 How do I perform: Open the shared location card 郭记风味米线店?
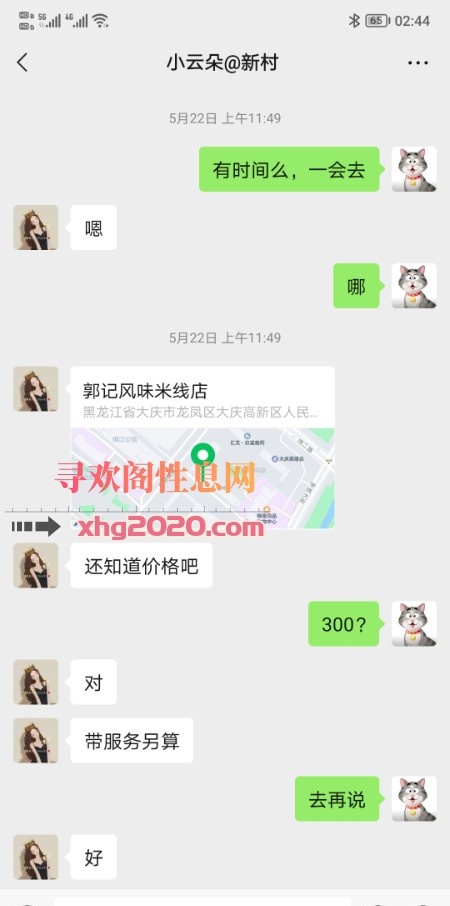[203, 448]
